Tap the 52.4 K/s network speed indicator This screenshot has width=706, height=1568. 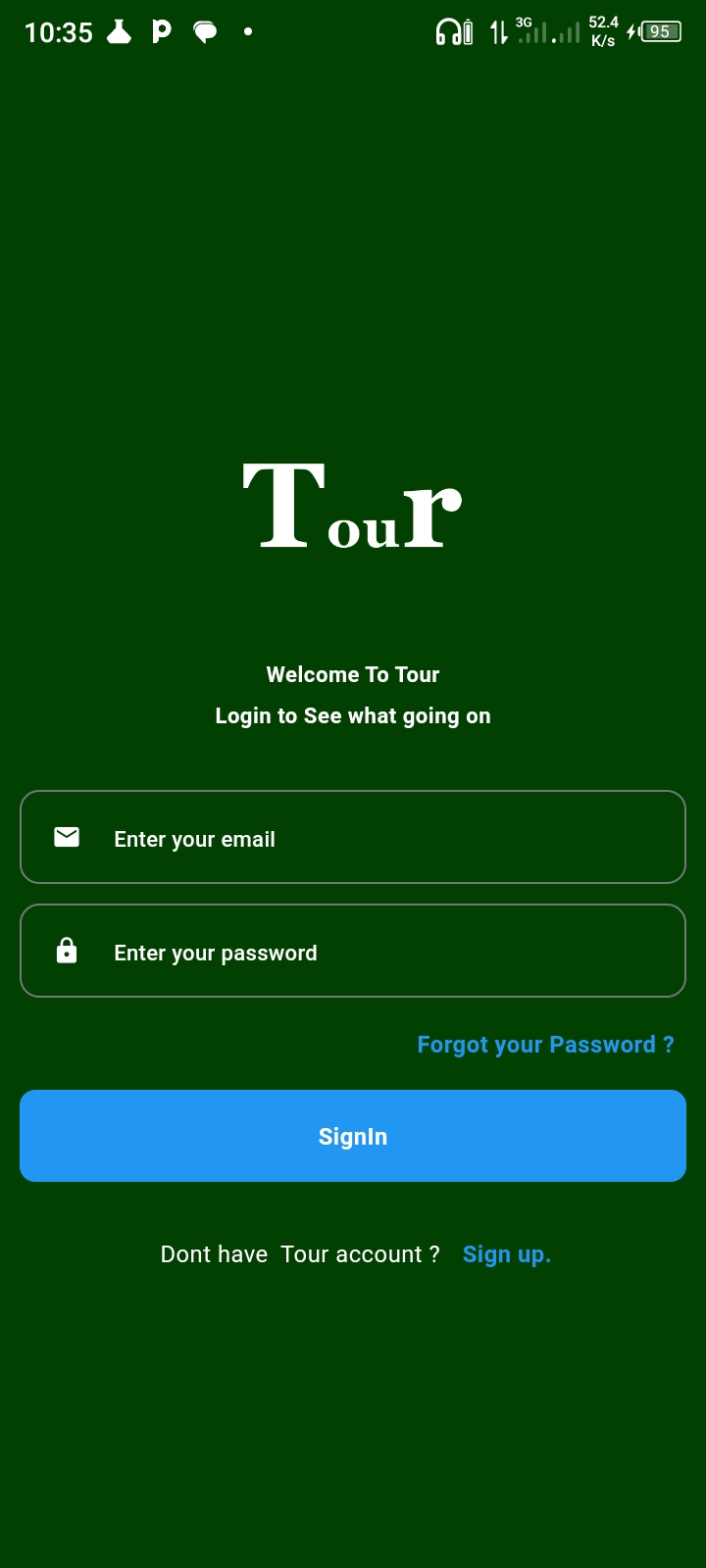coord(604,30)
